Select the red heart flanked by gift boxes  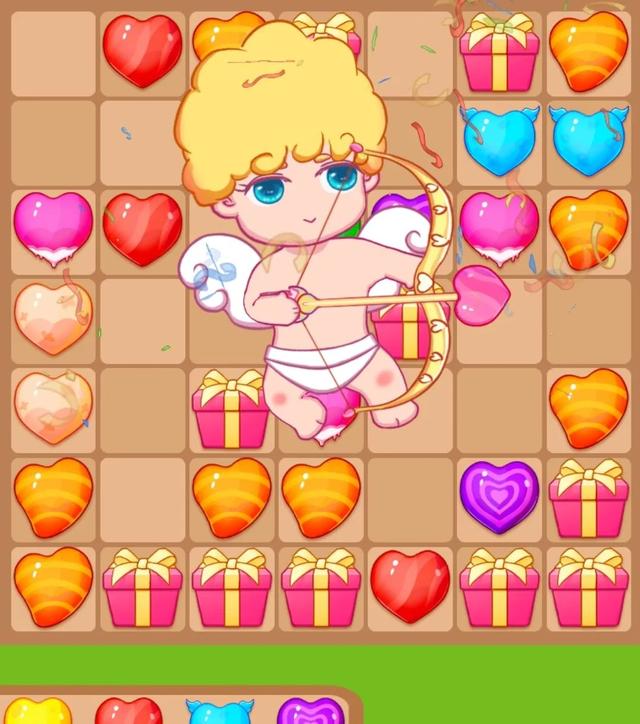[410, 584]
